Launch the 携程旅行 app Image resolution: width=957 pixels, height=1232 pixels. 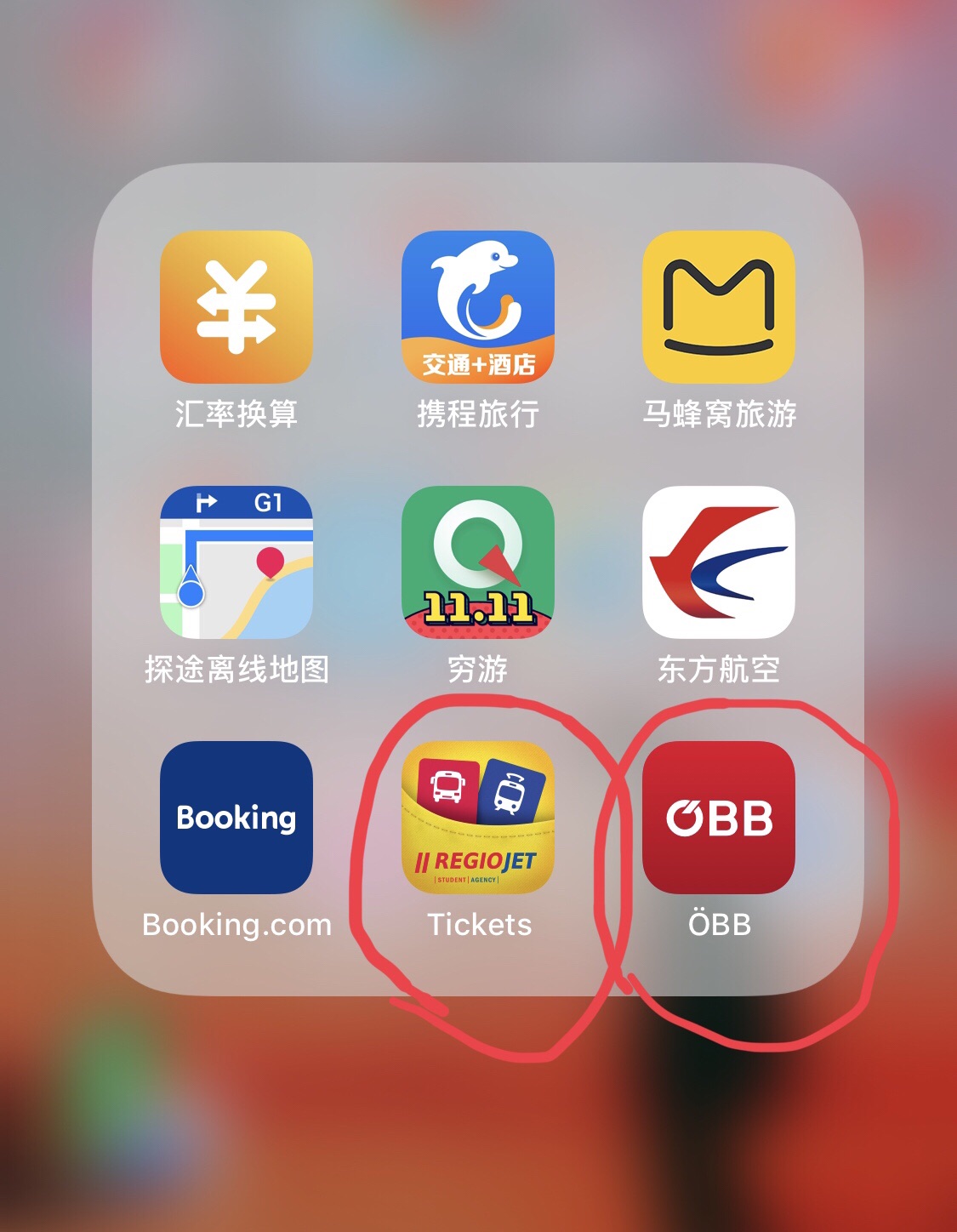pos(477,307)
